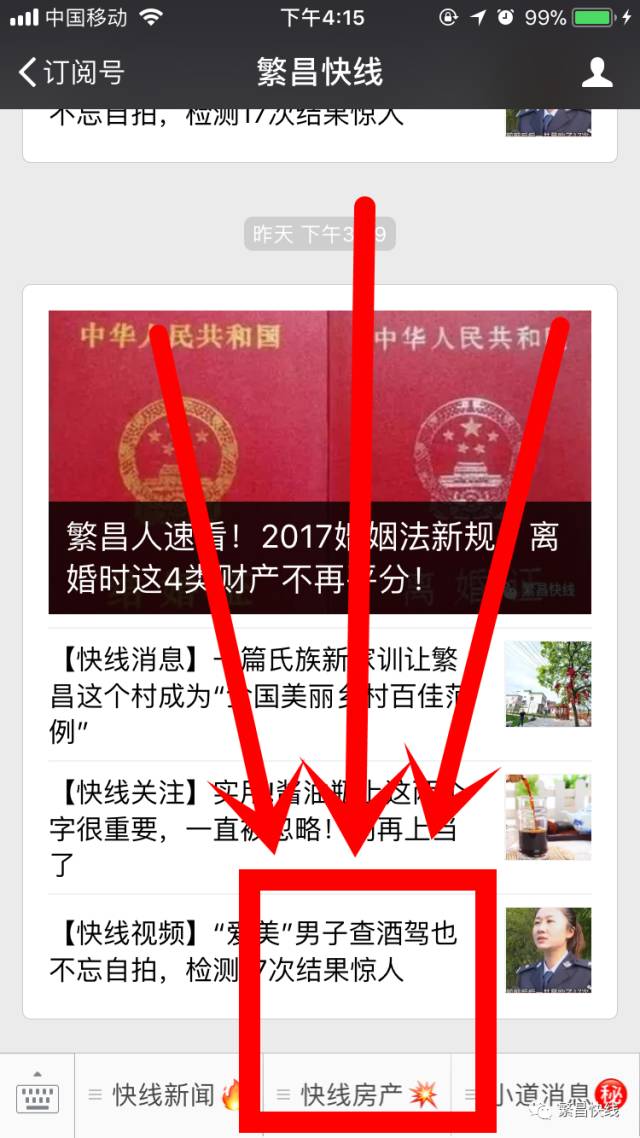
Task: Switch to keyboard input mode
Action: (x=37, y=1095)
